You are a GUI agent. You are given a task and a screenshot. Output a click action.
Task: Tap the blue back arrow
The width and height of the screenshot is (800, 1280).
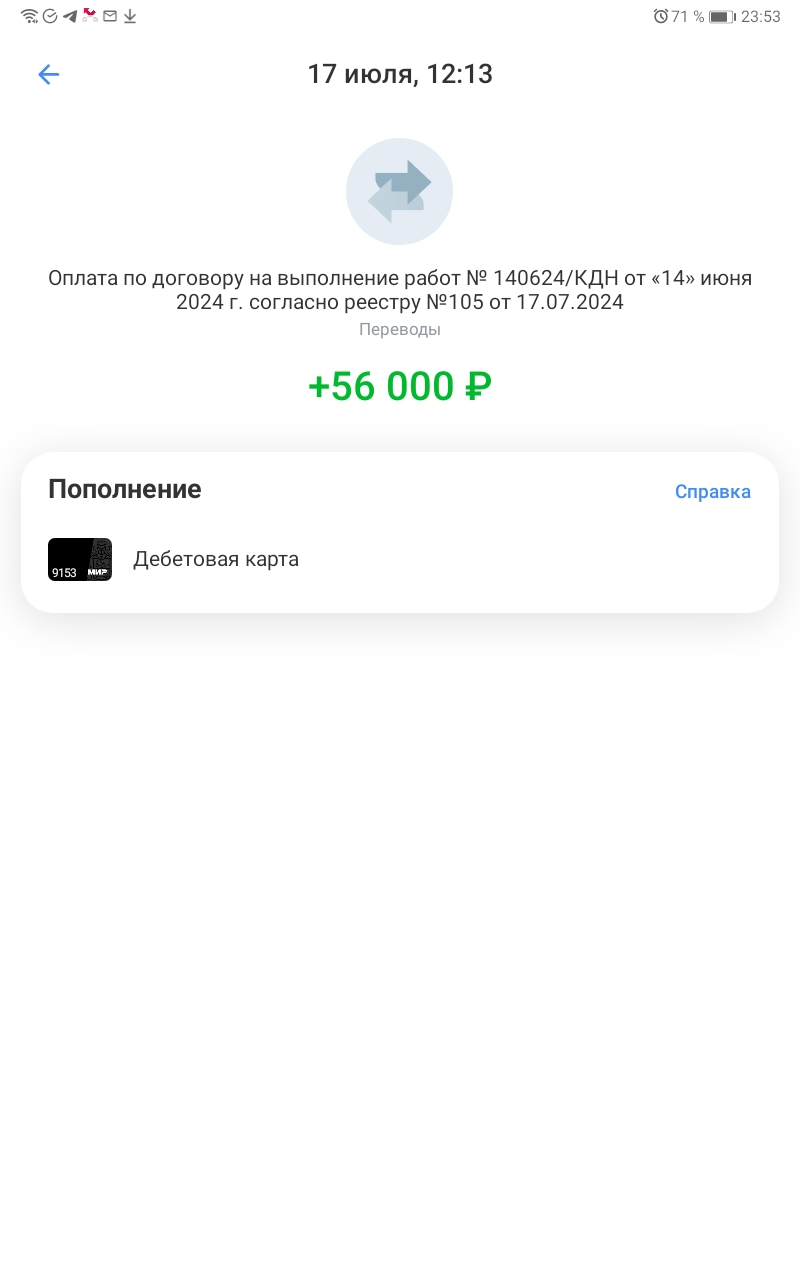[x=48, y=74]
